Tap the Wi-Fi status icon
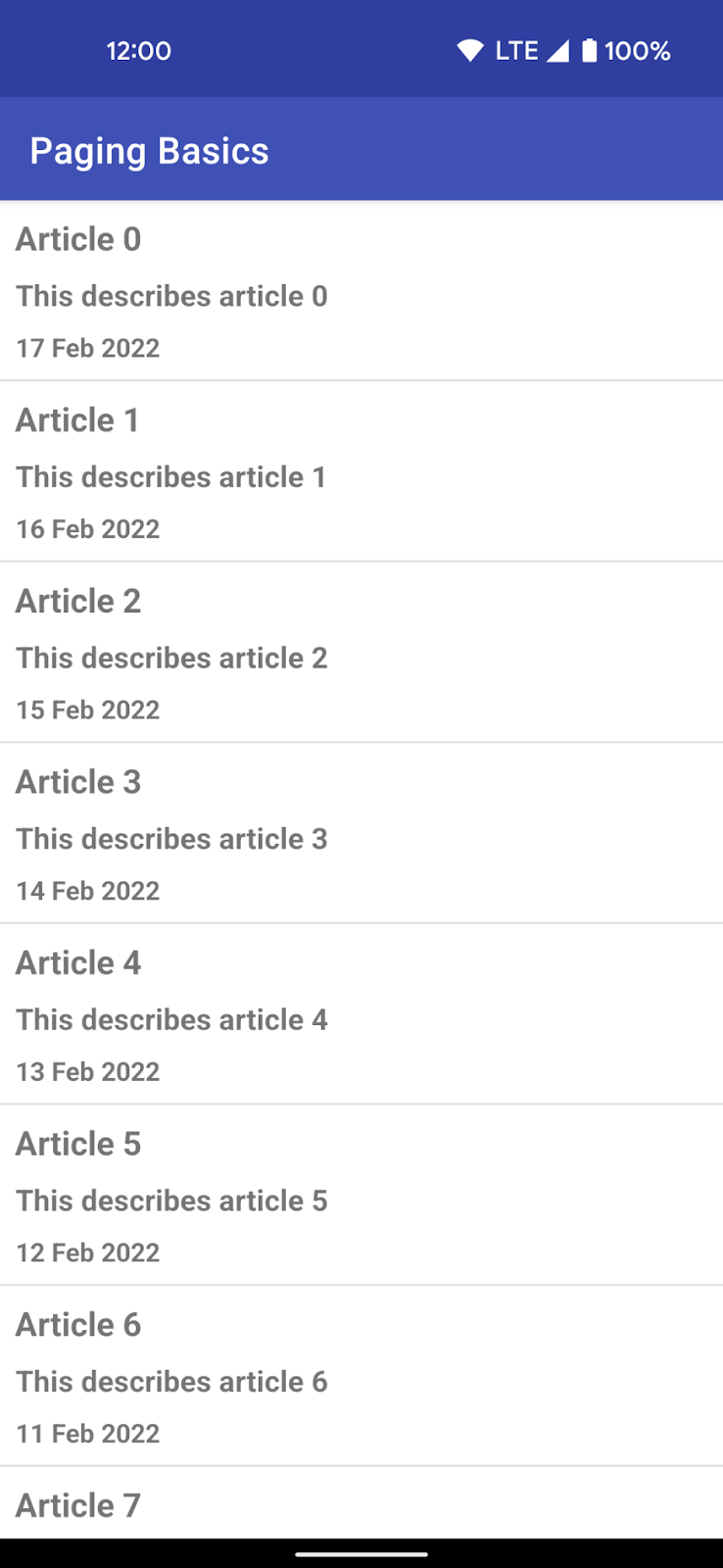The image size is (723, 1568). [x=470, y=49]
